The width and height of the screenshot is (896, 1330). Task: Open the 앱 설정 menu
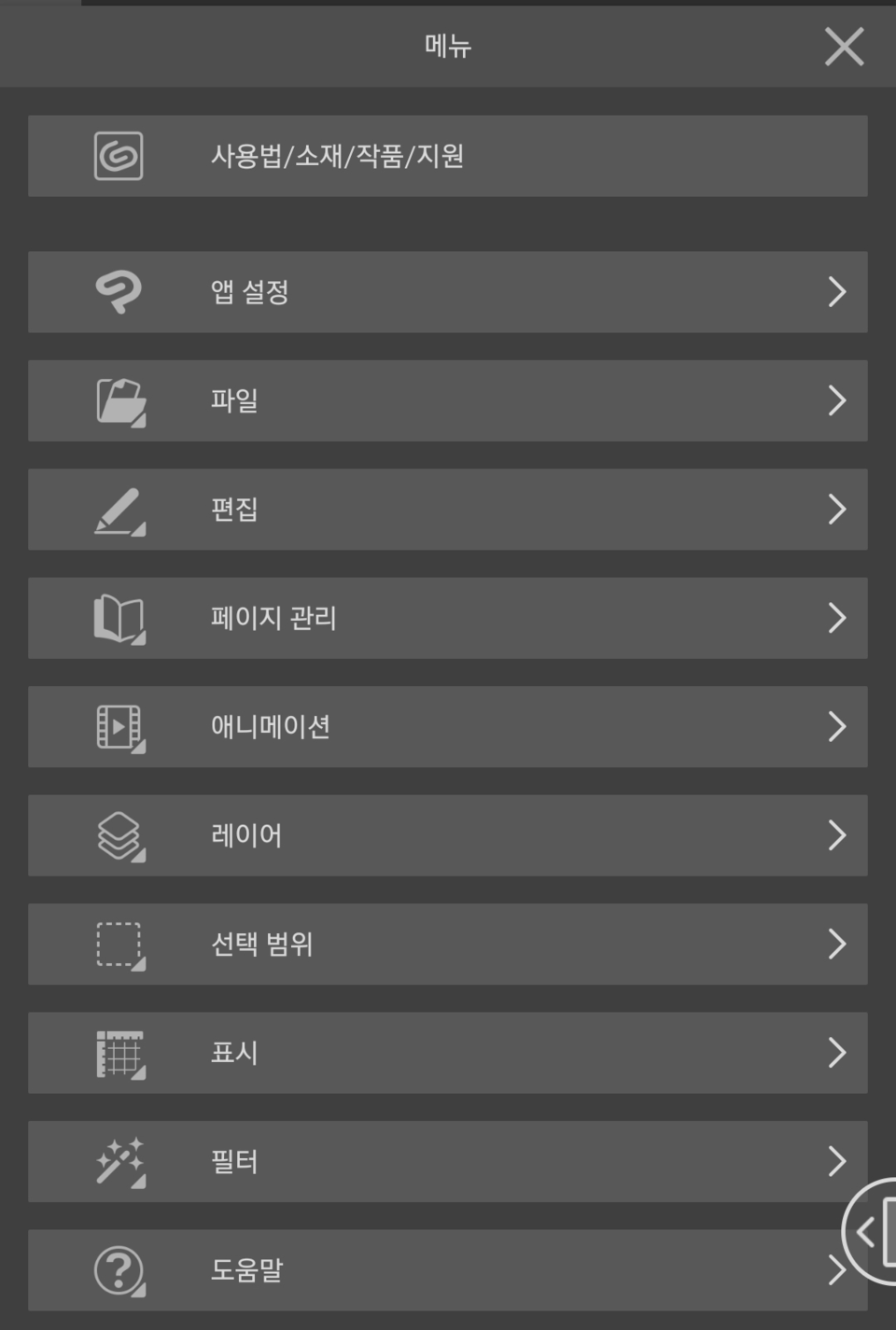coord(448,292)
